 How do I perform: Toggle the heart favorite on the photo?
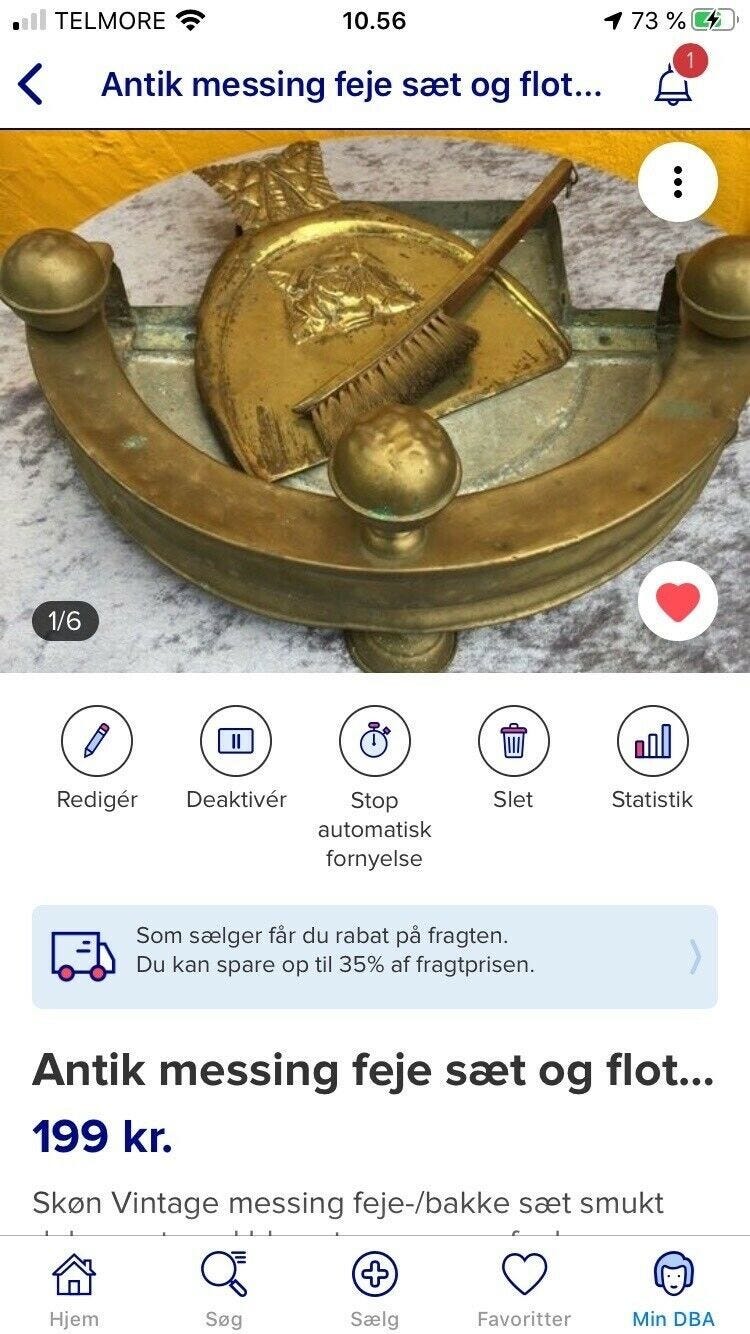(678, 600)
